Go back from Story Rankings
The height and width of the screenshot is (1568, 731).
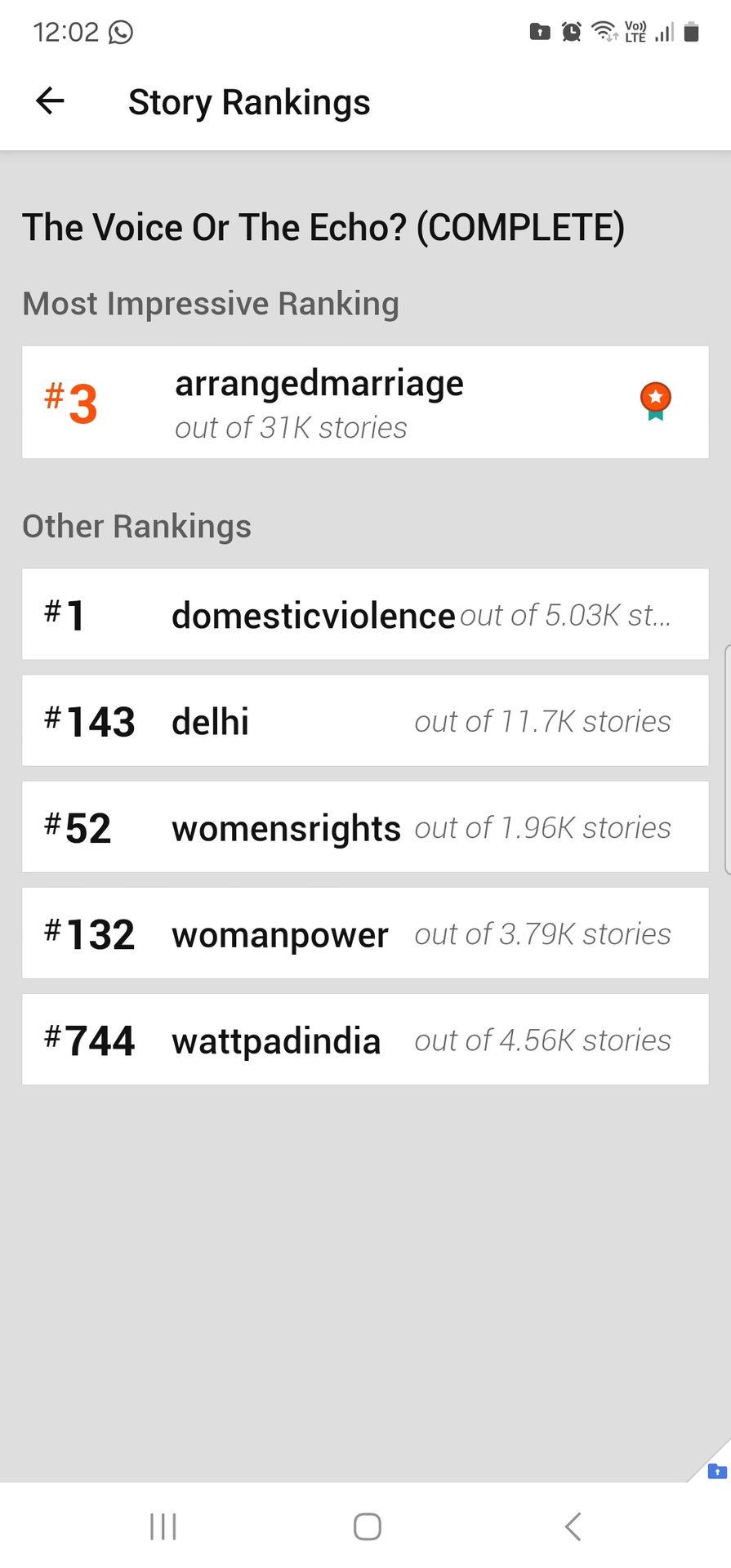51,101
